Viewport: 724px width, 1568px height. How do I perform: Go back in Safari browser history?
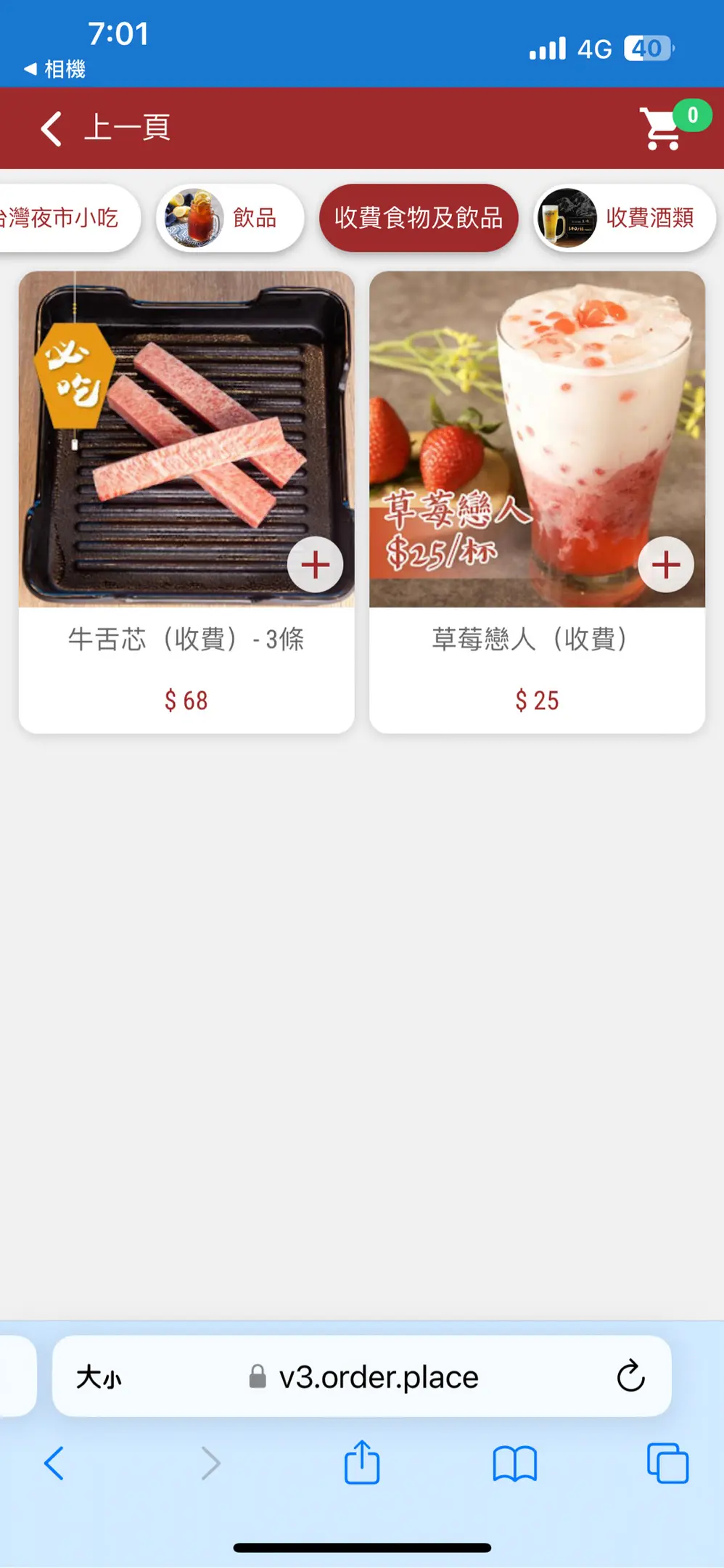(54, 1463)
